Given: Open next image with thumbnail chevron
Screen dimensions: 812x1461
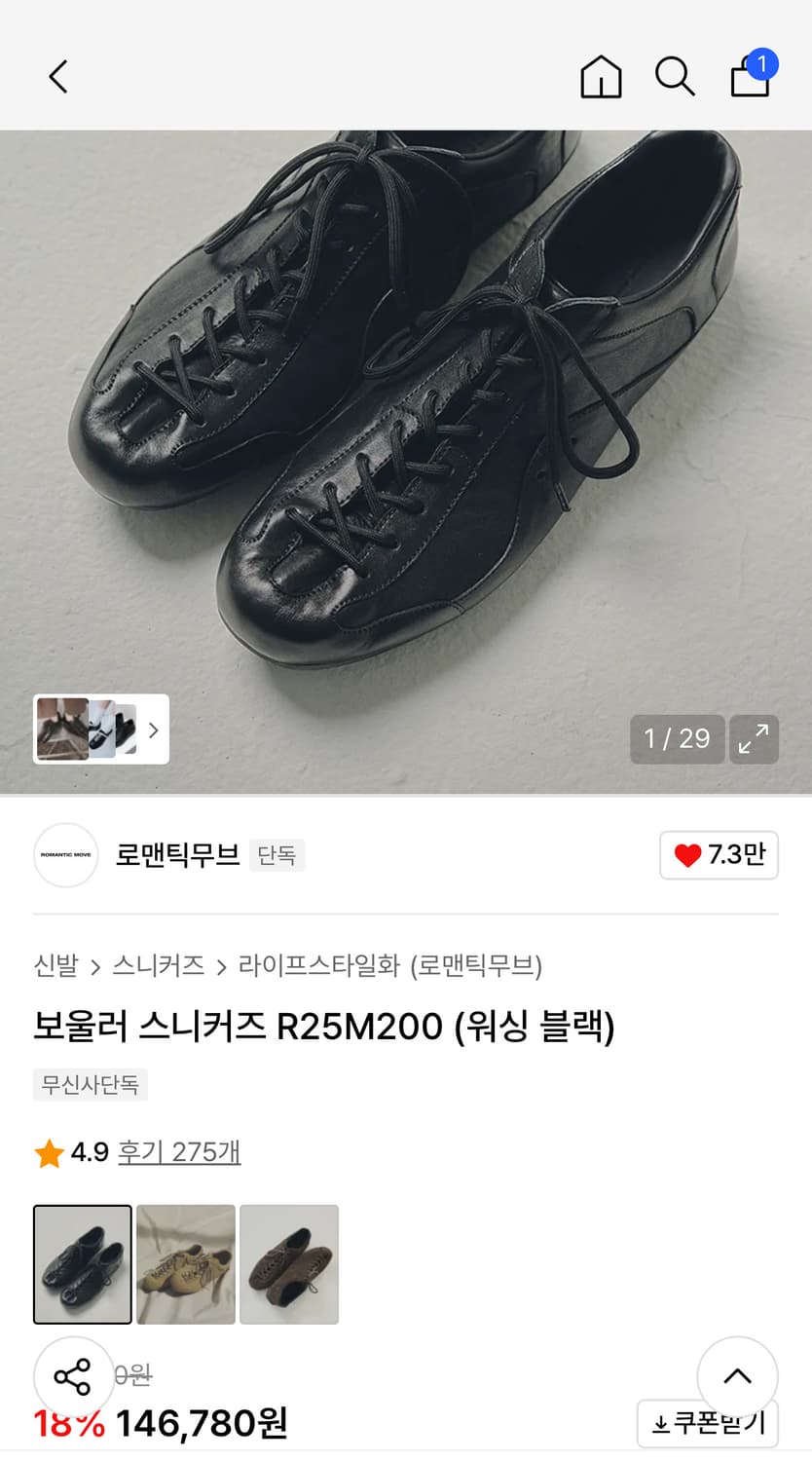Looking at the screenshot, I should click(153, 730).
